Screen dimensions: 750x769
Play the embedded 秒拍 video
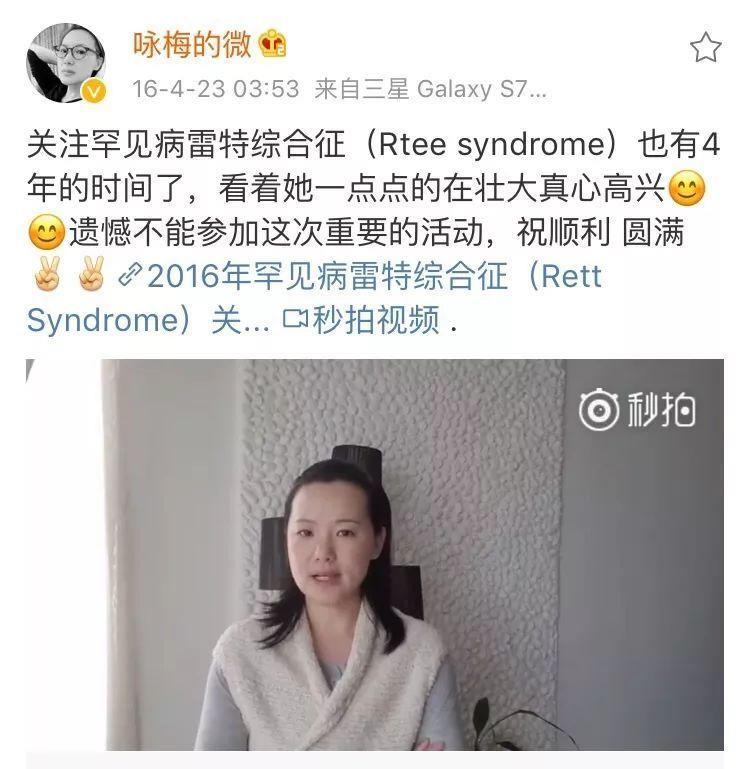[374, 554]
